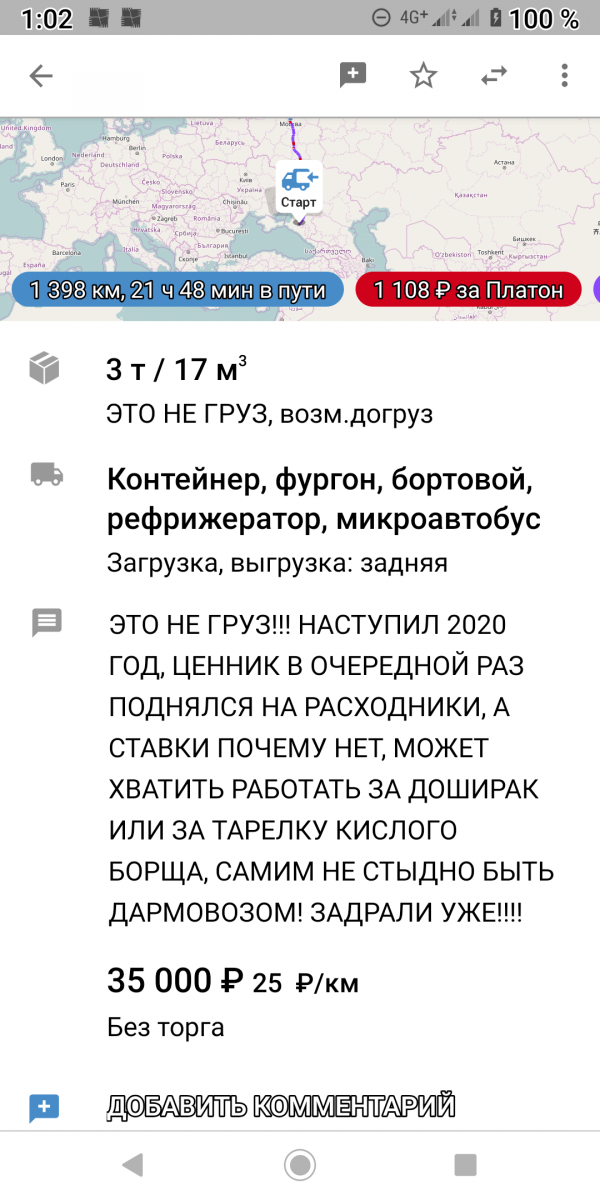Star this cargo as a favorite
The width and height of the screenshot is (600, 1200).
tap(424, 76)
